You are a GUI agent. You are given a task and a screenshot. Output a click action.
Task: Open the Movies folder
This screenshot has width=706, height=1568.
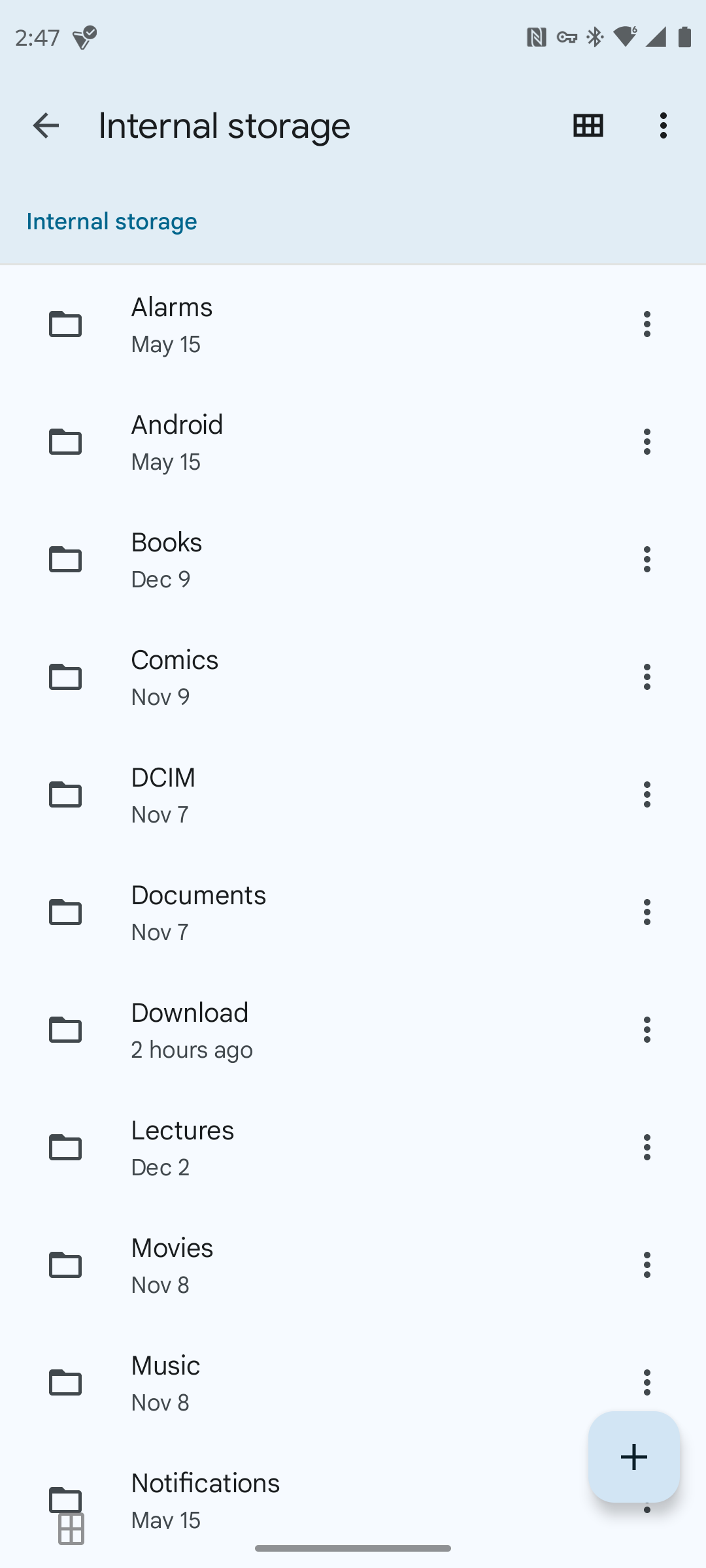click(353, 1265)
